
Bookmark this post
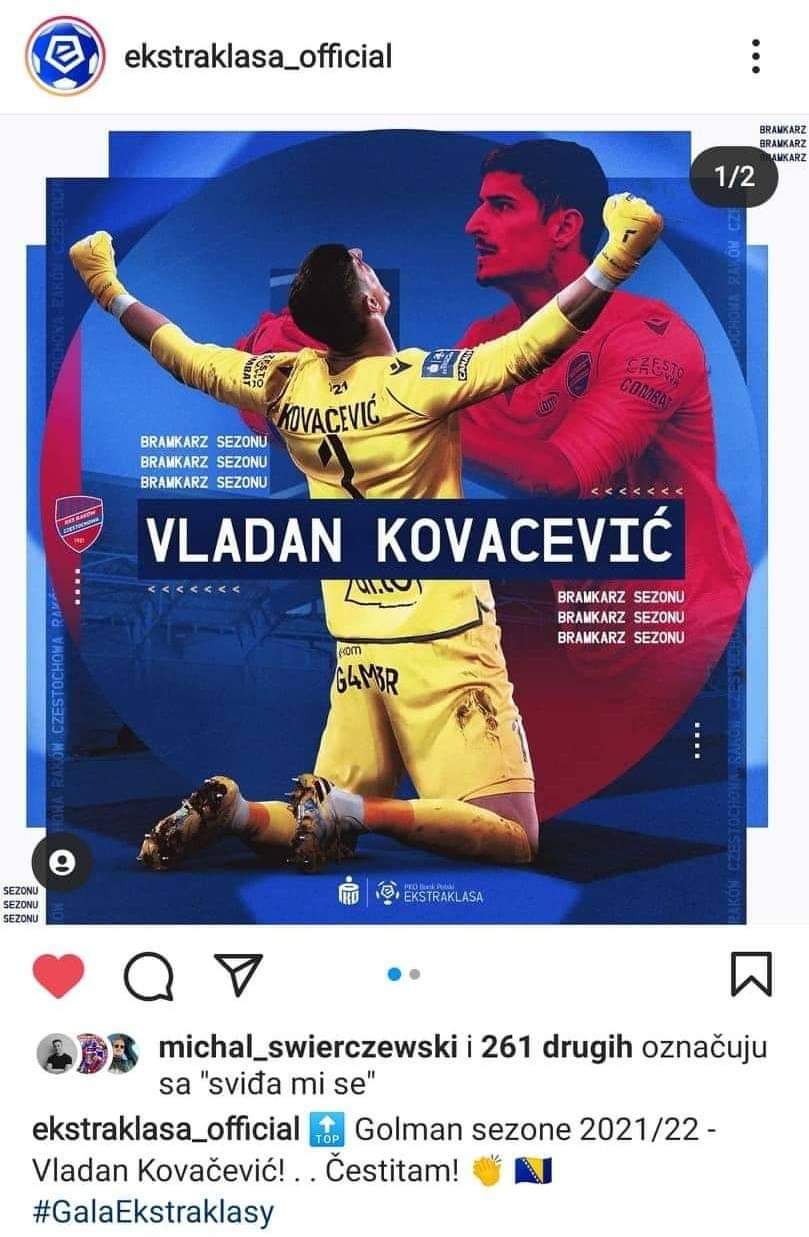coord(751,975)
